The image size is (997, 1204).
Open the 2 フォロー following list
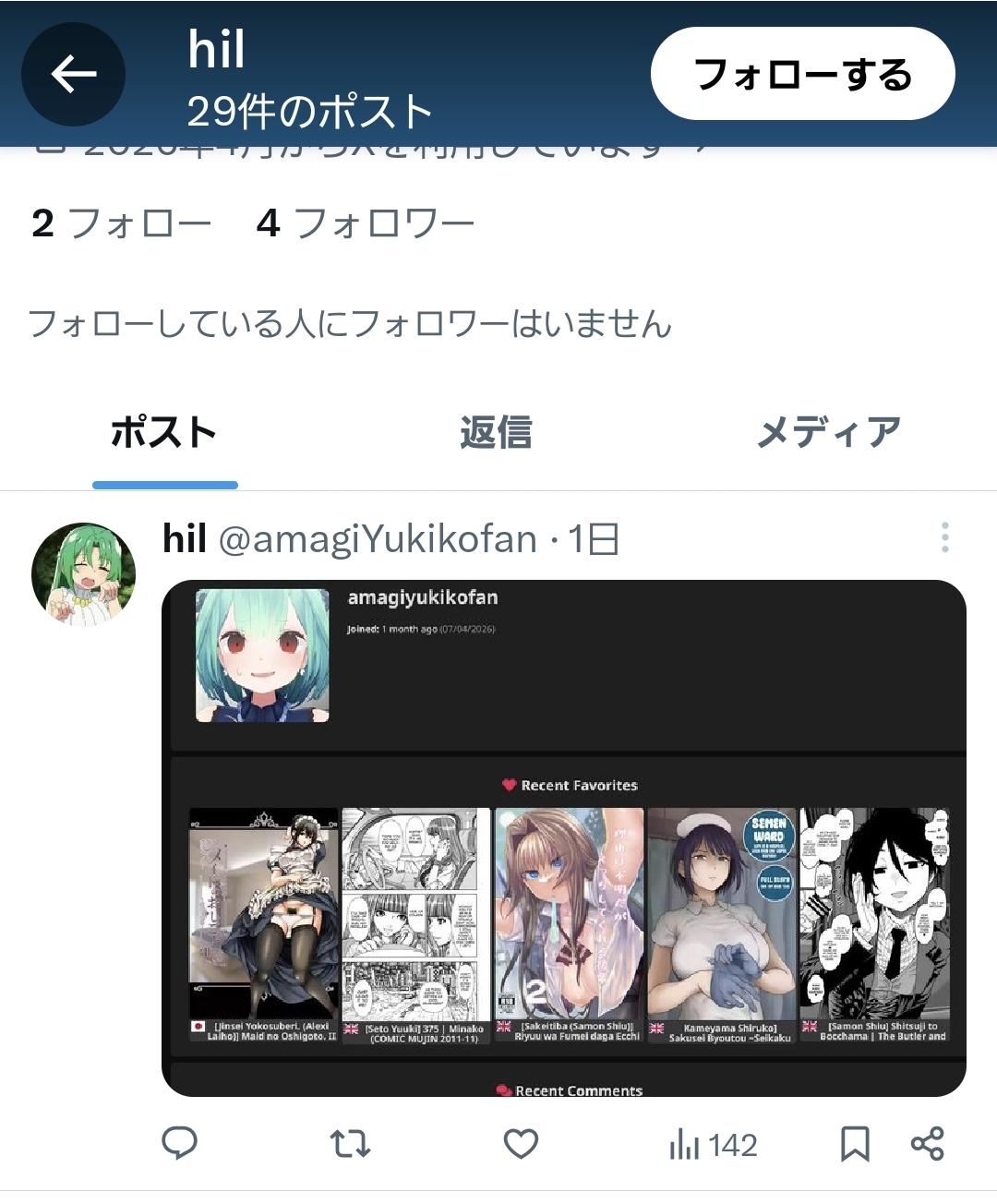[x=121, y=223]
